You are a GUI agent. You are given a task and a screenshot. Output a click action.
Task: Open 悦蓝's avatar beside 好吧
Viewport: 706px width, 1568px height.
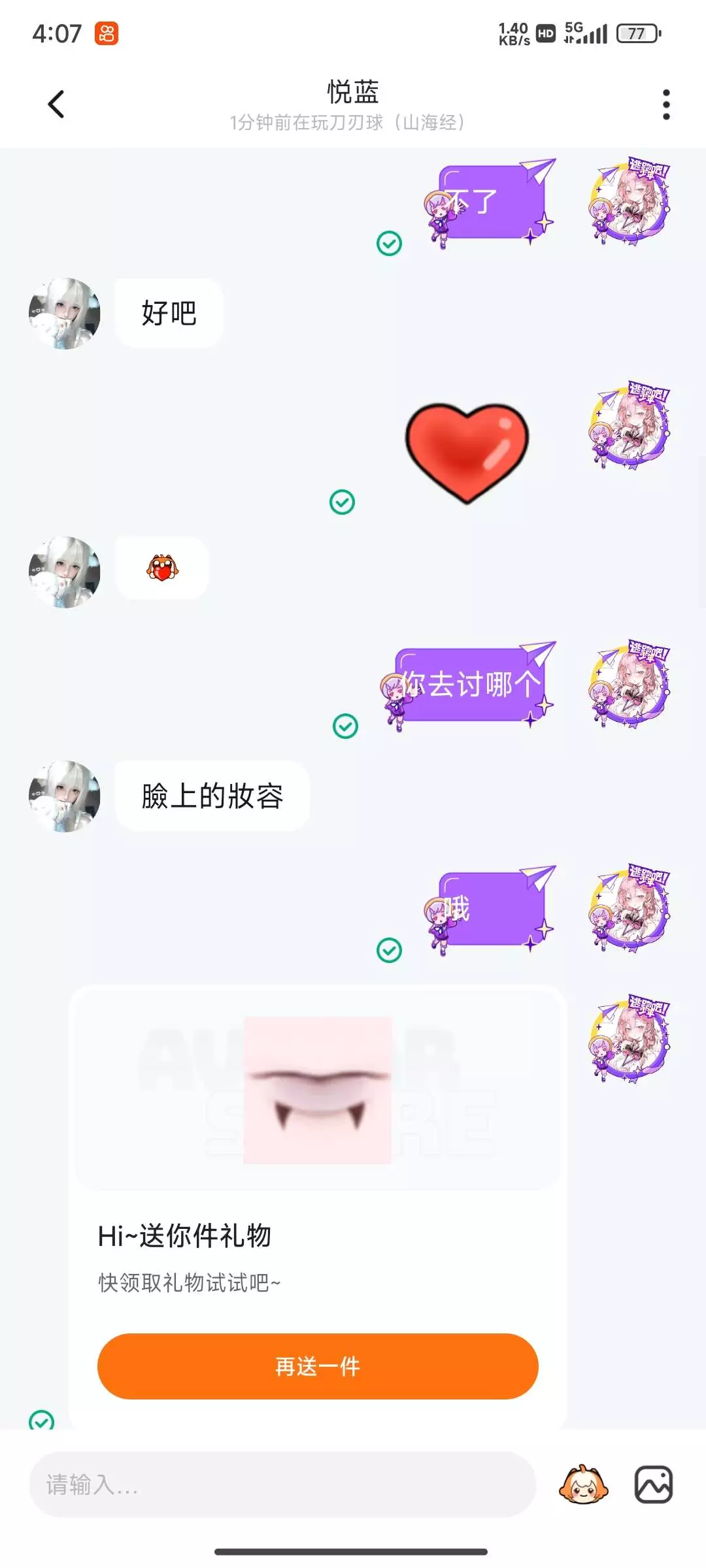pos(65,314)
